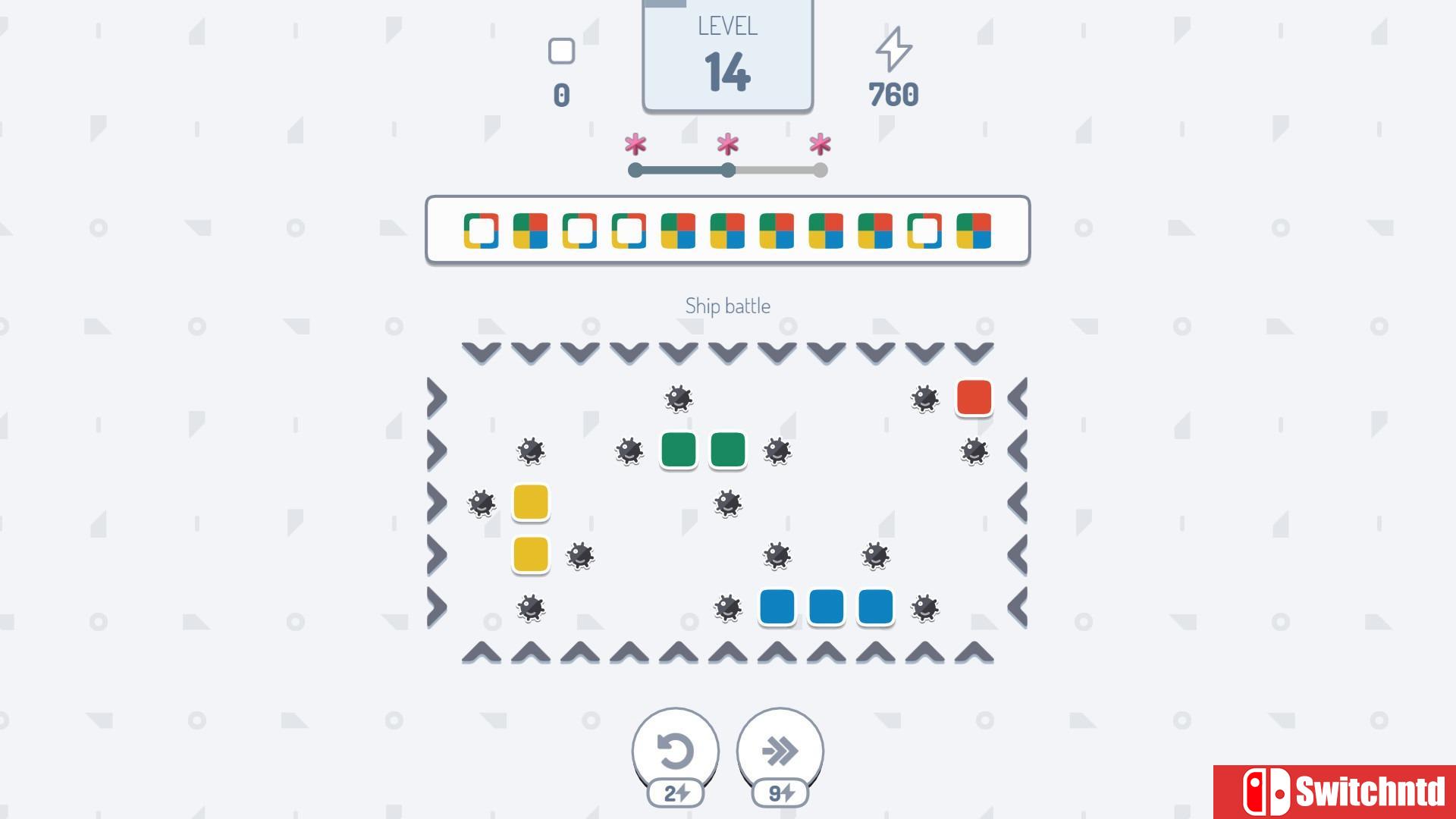Tap the right-pointing arrow on the red block's row
The width and height of the screenshot is (1456, 819).
coord(438,398)
